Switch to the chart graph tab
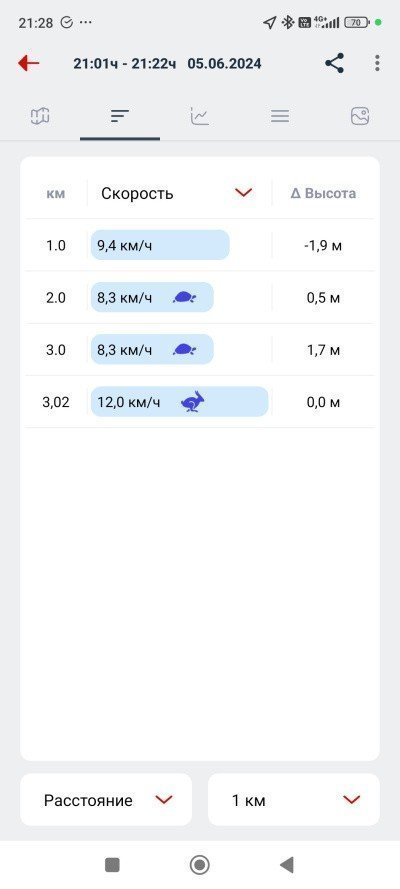Viewport: 400px width, 889px height. click(199, 117)
